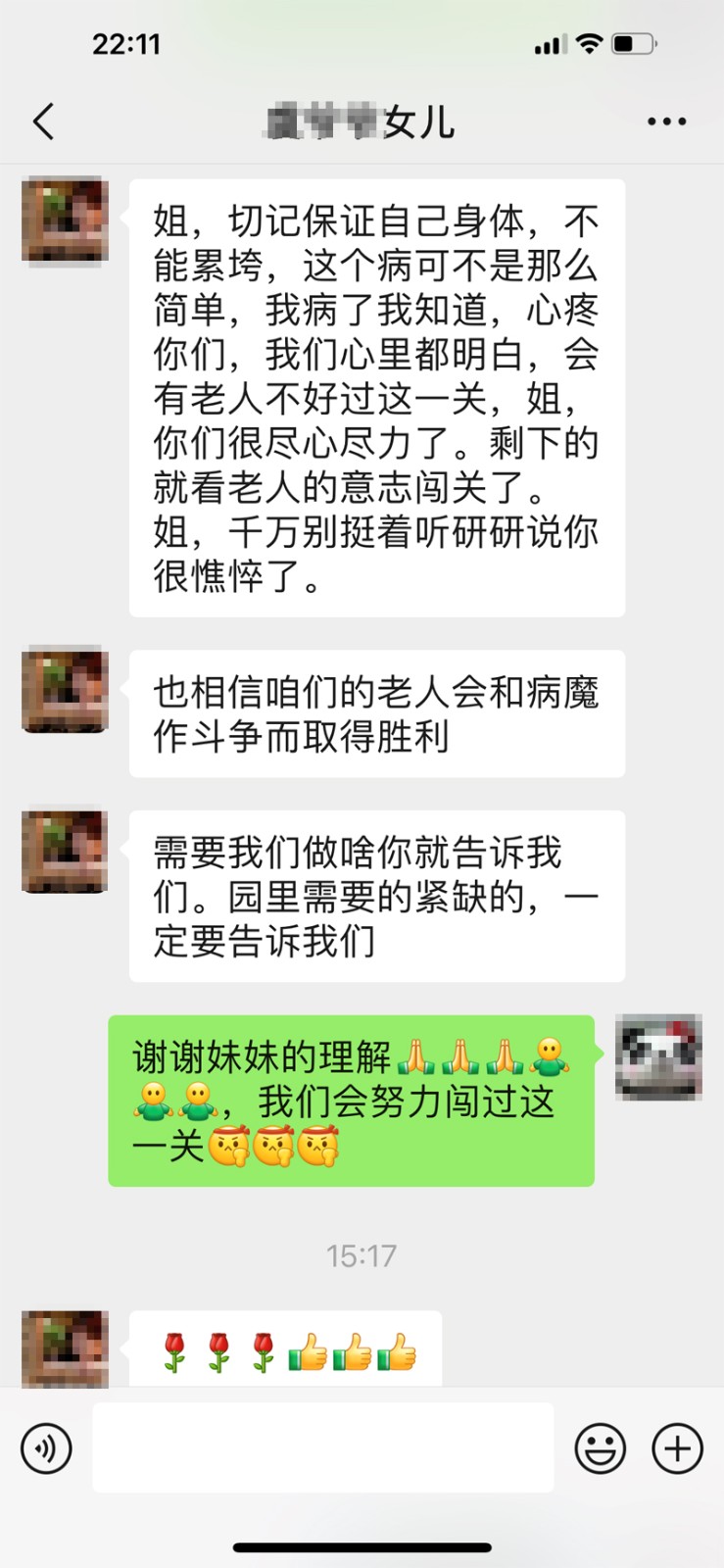Viewport: 724px width, 1568px height.
Task: Open the plus attachments menu
Action: (x=678, y=1447)
